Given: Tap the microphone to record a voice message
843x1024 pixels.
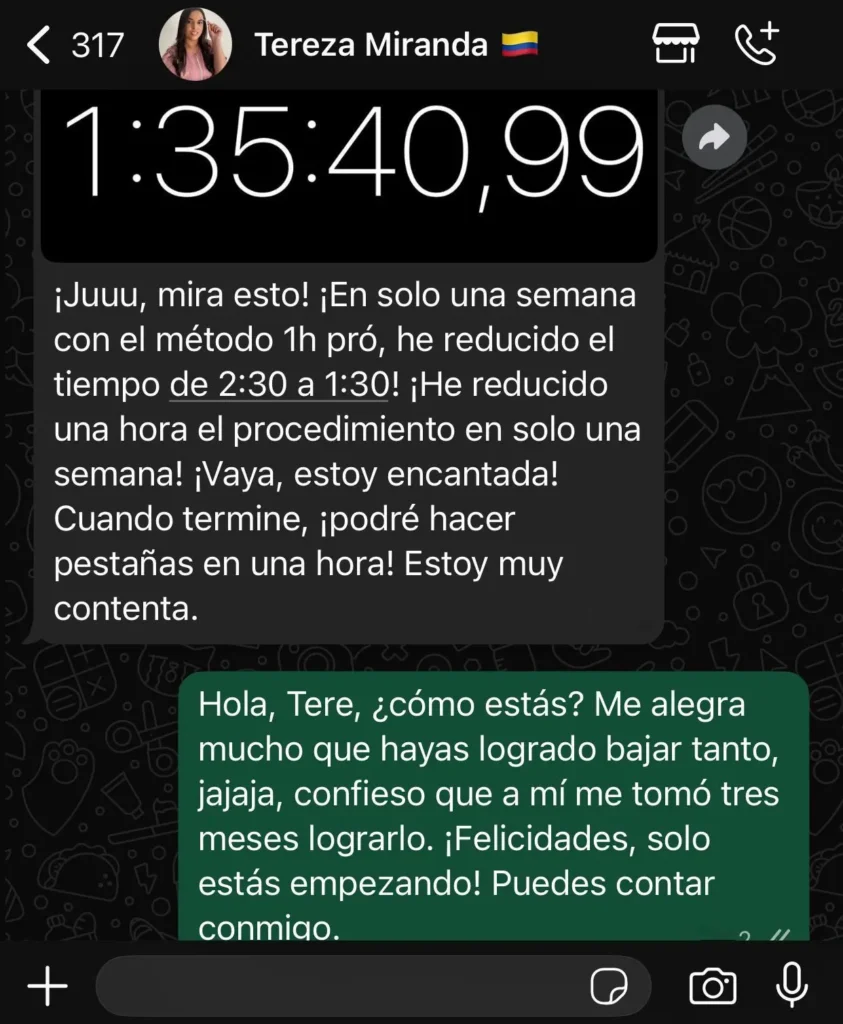Looking at the screenshot, I should [792, 987].
